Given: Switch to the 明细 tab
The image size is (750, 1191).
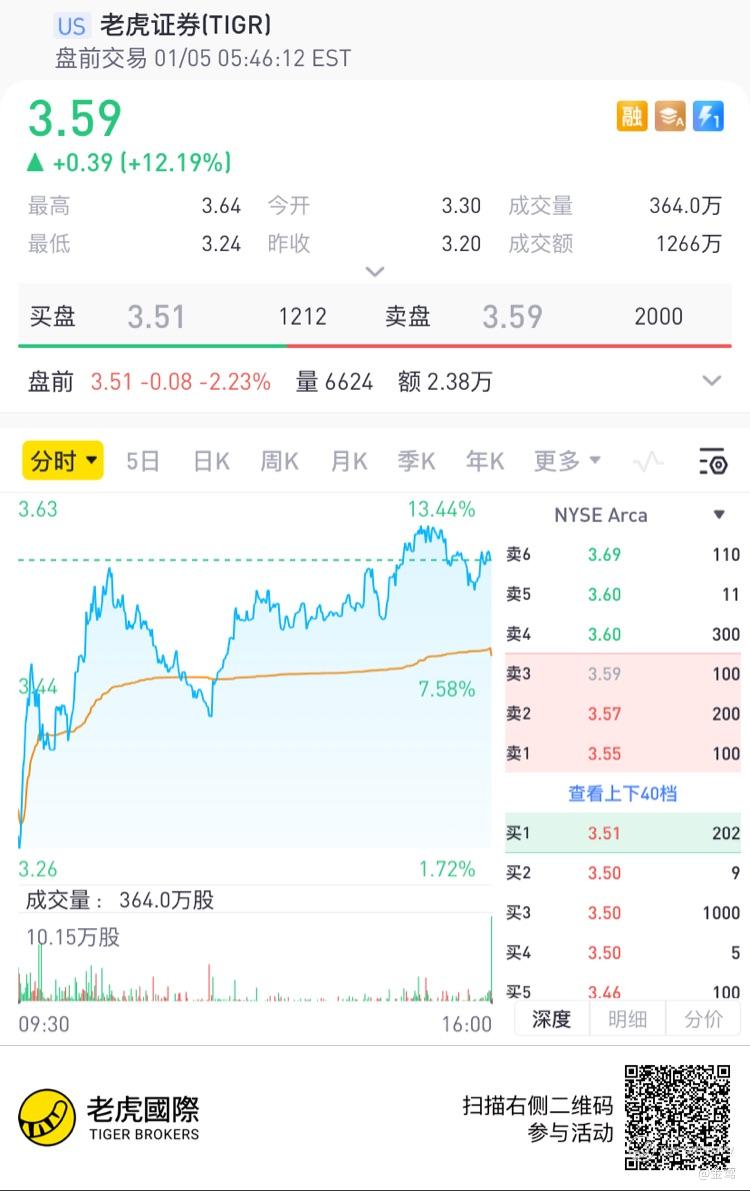Looking at the screenshot, I should pos(627,1019).
